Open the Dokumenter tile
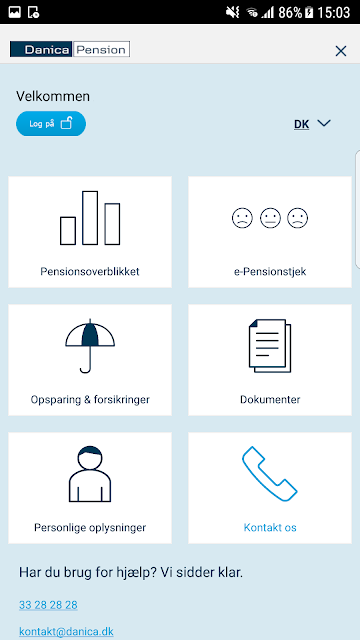Screen dimensions: 360x640 click(270, 360)
